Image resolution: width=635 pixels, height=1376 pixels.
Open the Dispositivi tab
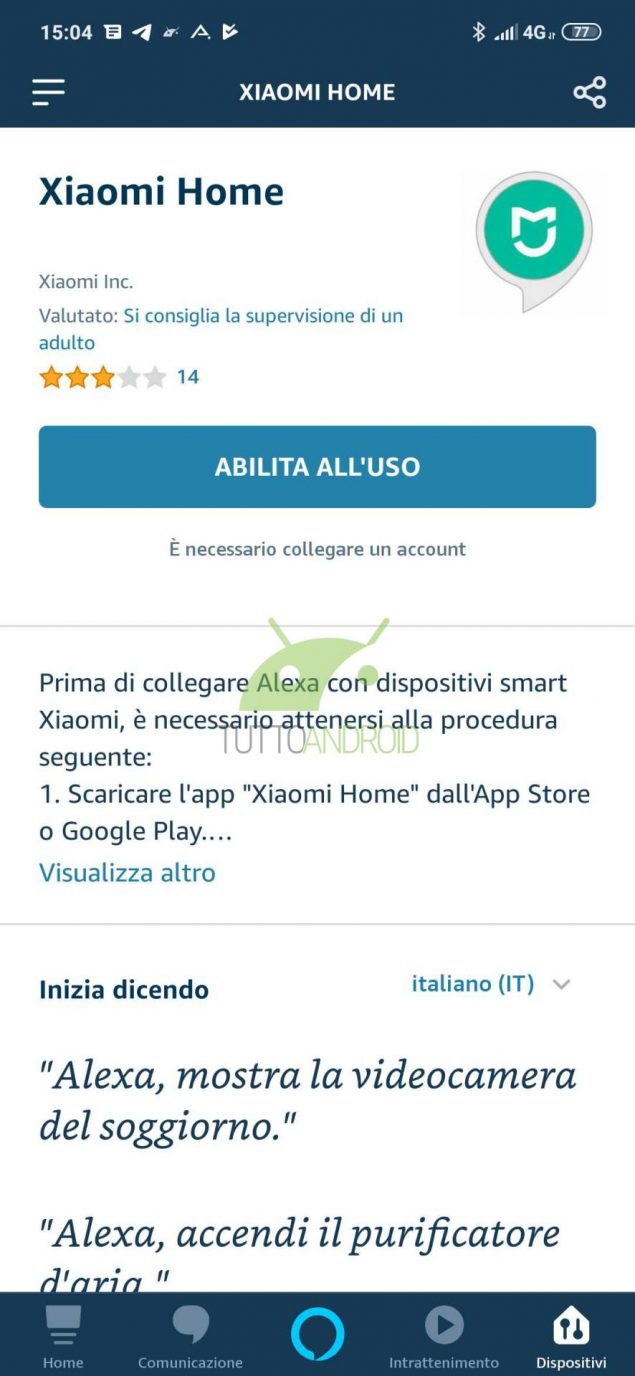(x=571, y=1337)
